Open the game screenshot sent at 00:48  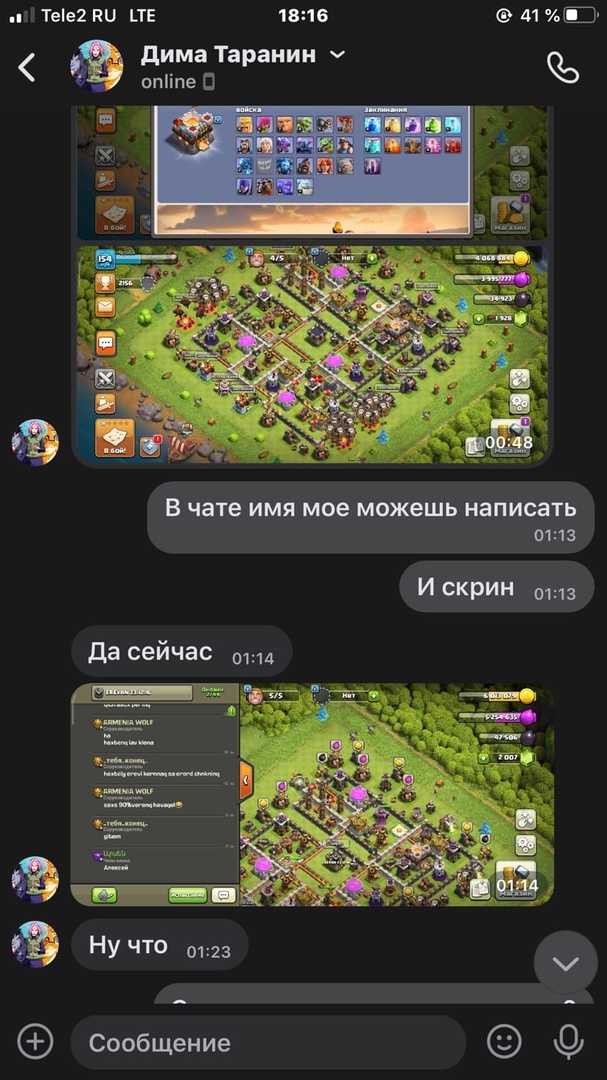(311, 356)
